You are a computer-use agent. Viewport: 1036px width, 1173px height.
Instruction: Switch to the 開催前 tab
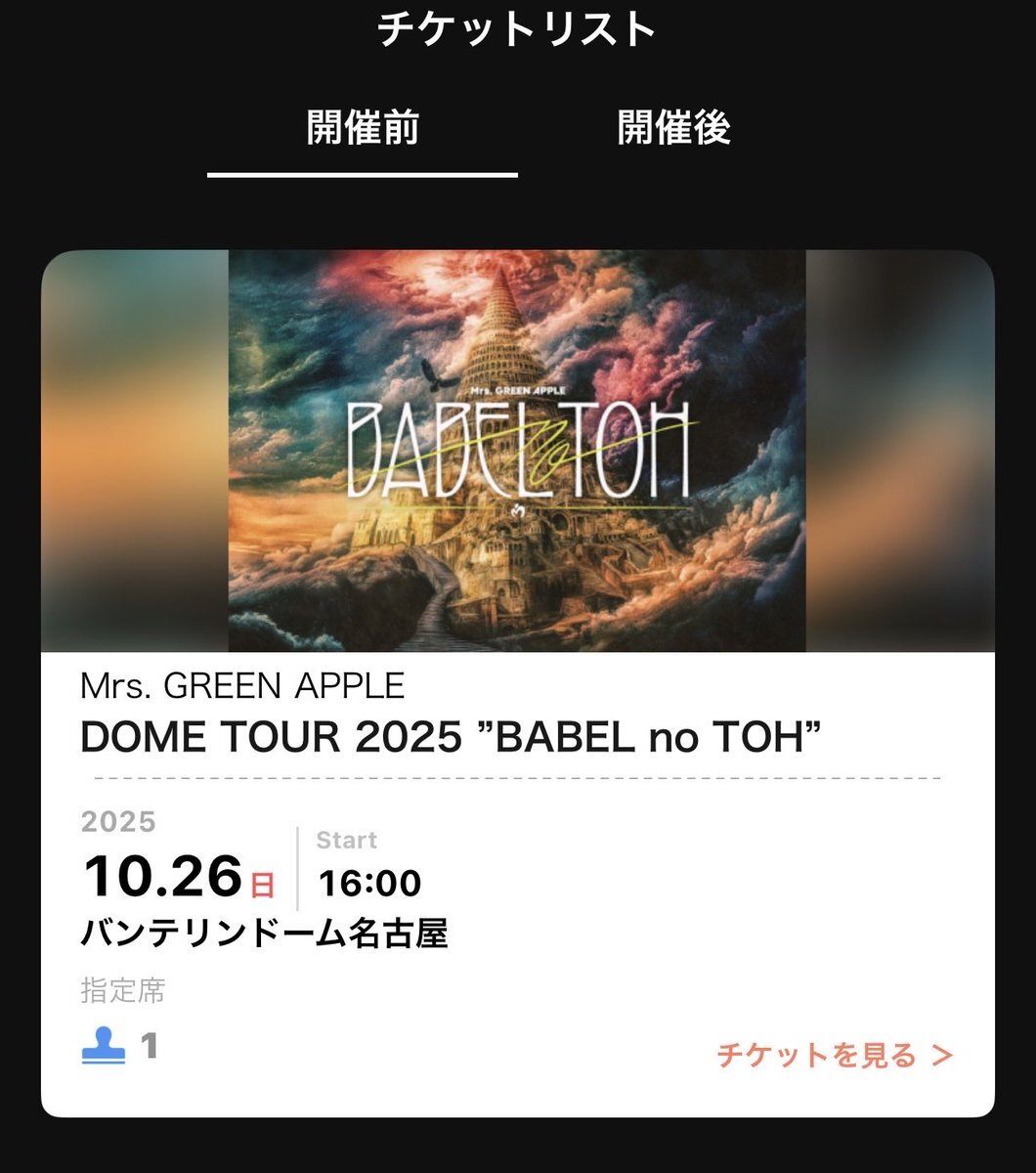[363, 129]
